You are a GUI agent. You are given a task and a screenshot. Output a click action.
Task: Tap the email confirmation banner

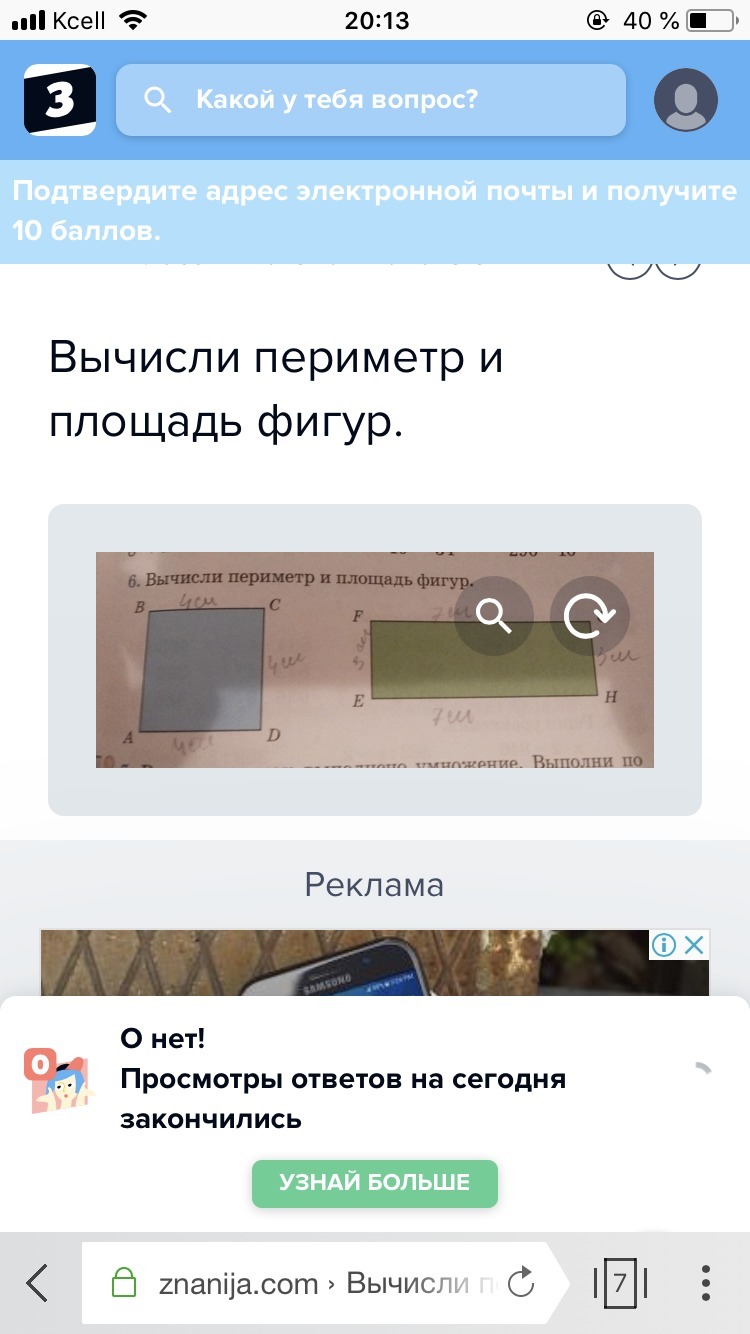[375, 211]
